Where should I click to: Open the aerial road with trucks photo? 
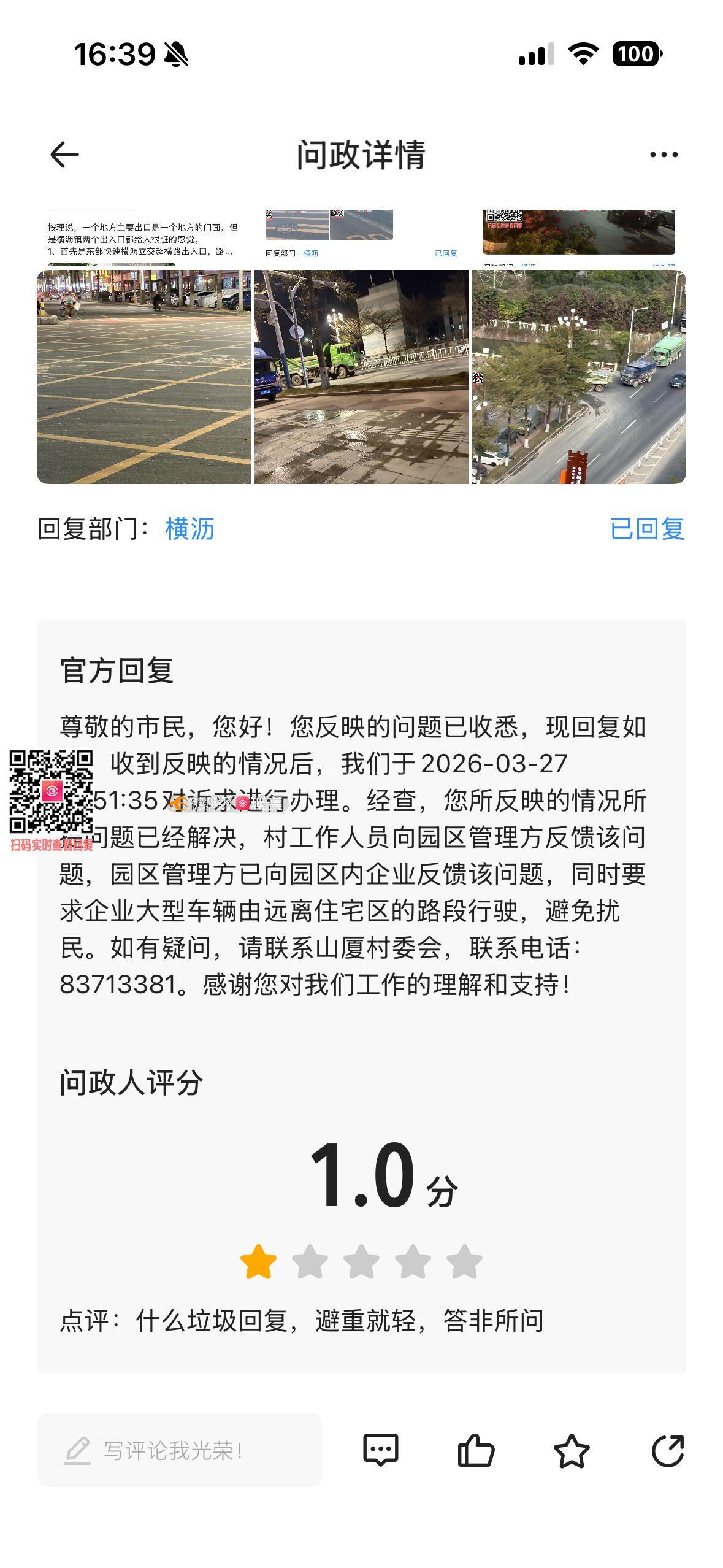(x=578, y=377)
